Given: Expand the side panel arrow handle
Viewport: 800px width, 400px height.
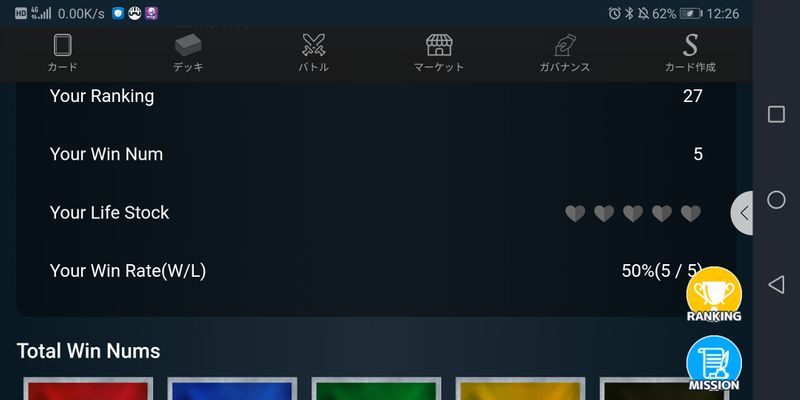Looking at the screenshot, I should pyautogui.click(x=743, y=213).
